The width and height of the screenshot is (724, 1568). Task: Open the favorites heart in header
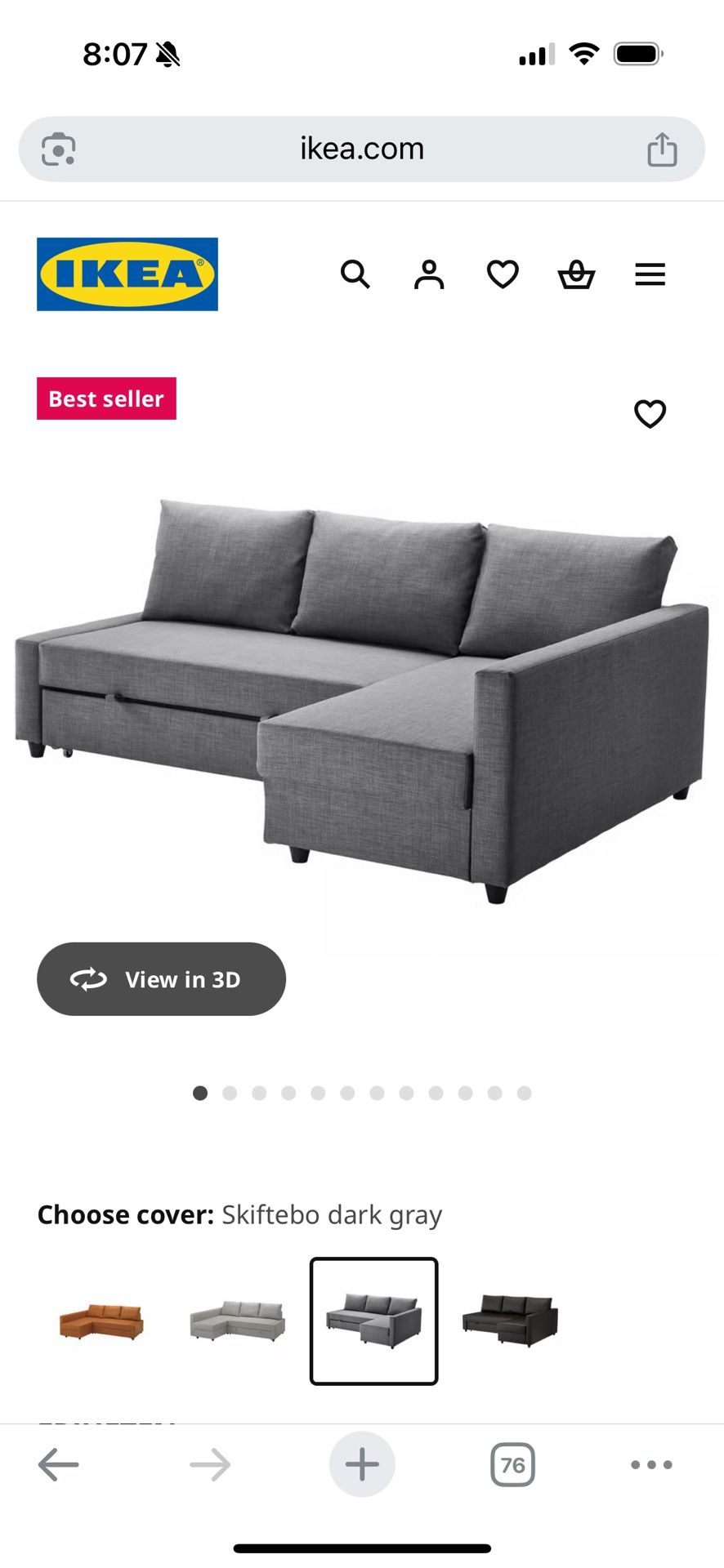click(503, 274)
